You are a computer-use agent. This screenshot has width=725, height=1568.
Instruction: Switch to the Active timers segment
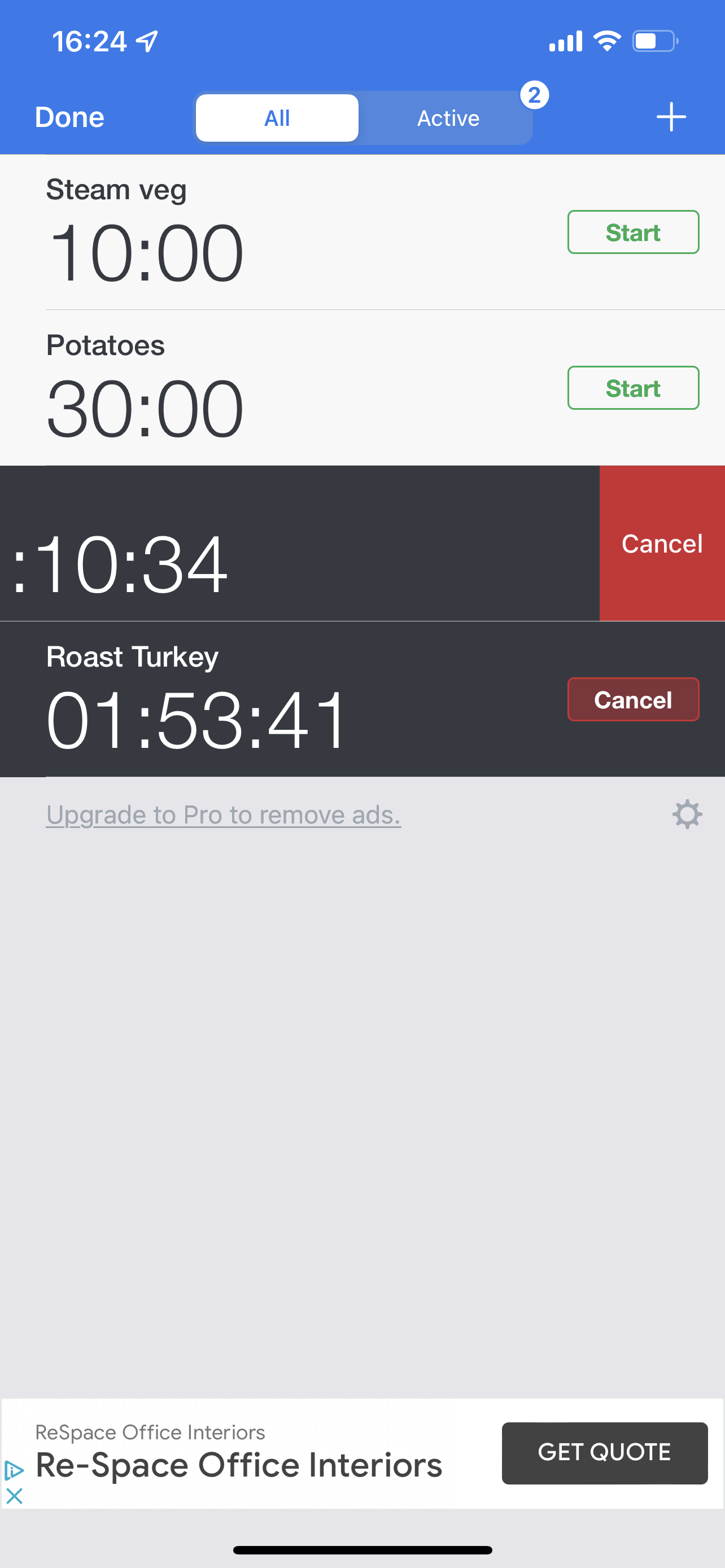[x=448, y=118]
